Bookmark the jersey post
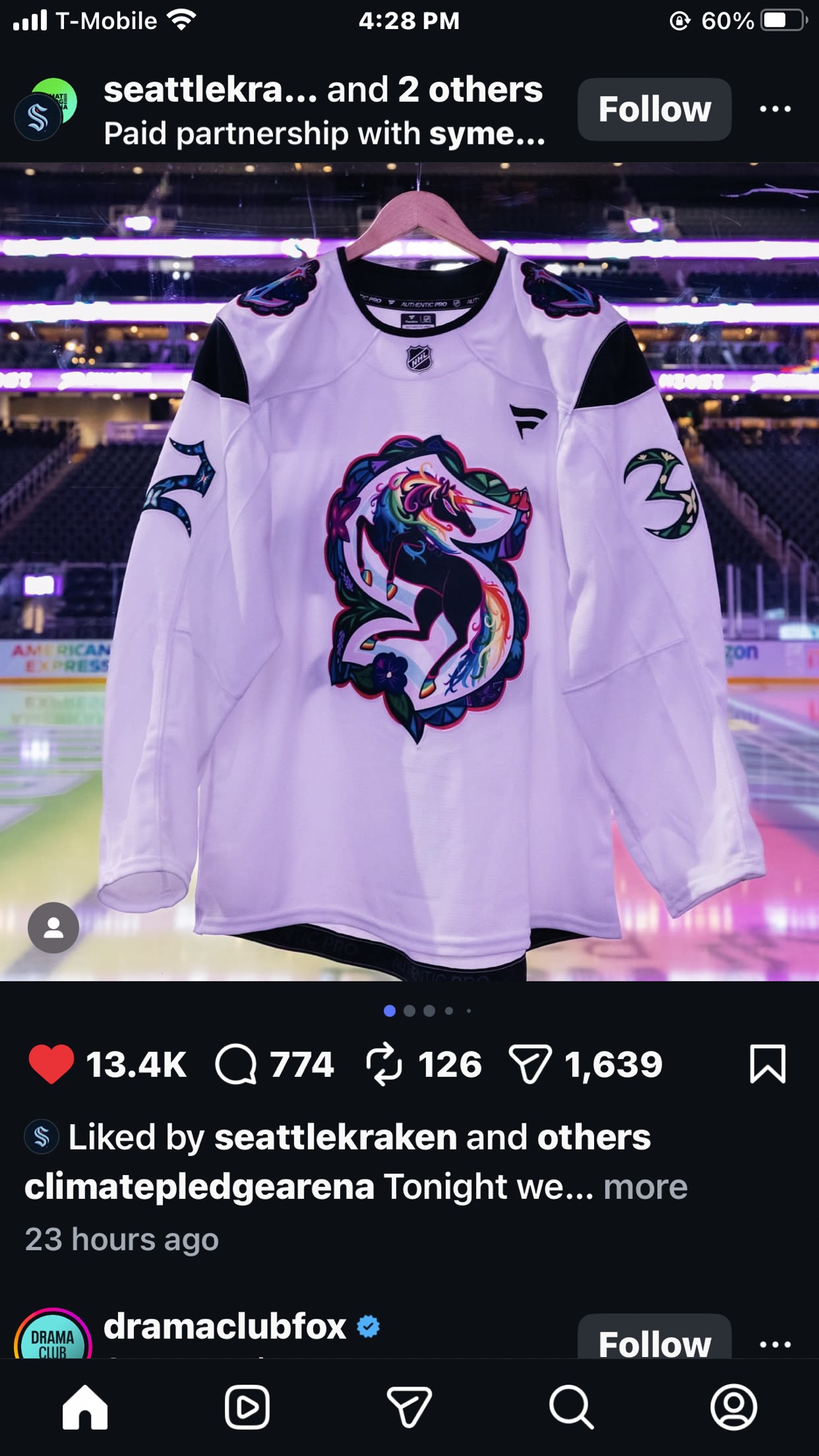819x1456 pixels. tap(767, 1064)
